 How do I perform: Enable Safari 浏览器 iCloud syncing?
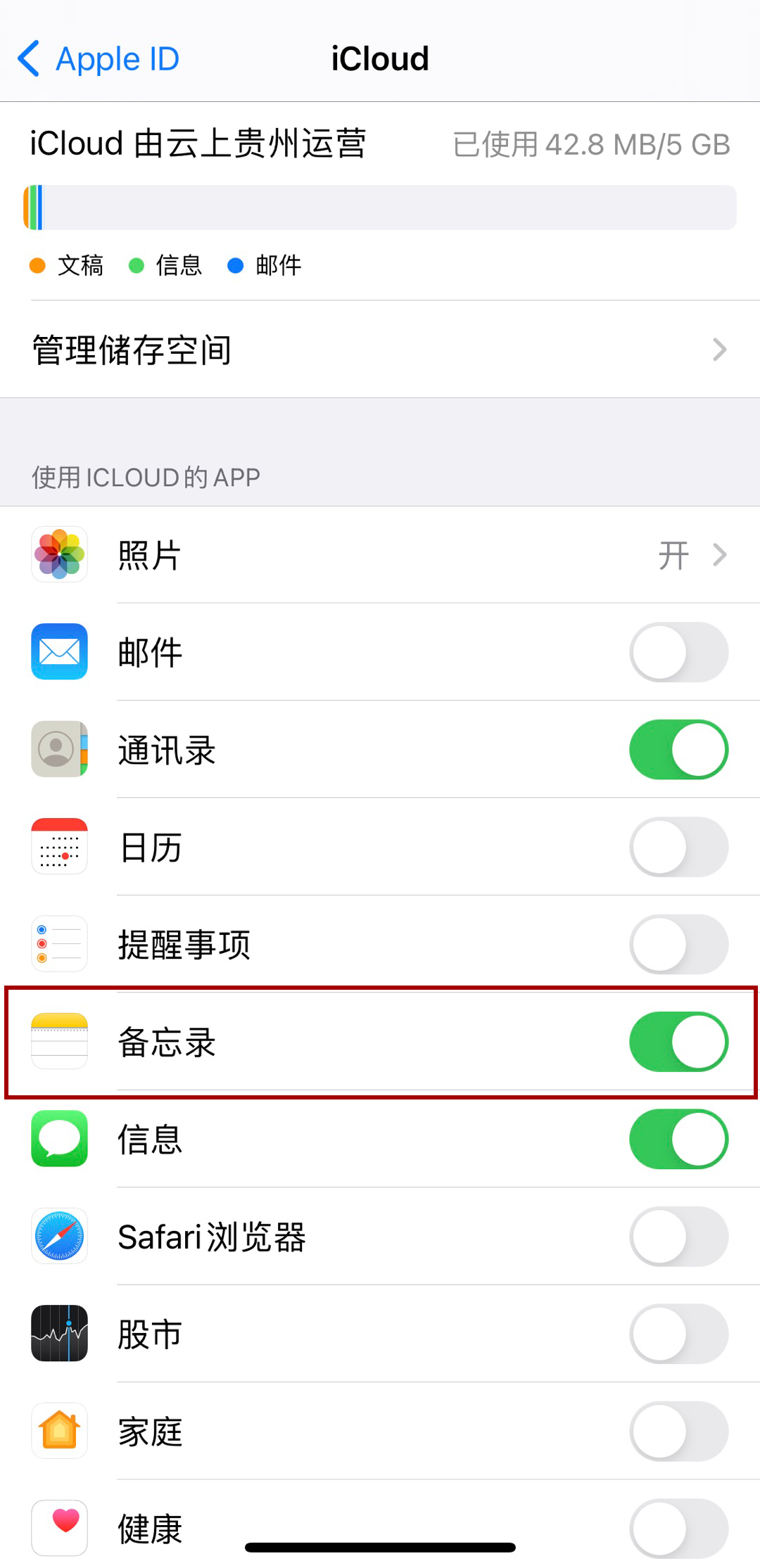(678, 1237)
